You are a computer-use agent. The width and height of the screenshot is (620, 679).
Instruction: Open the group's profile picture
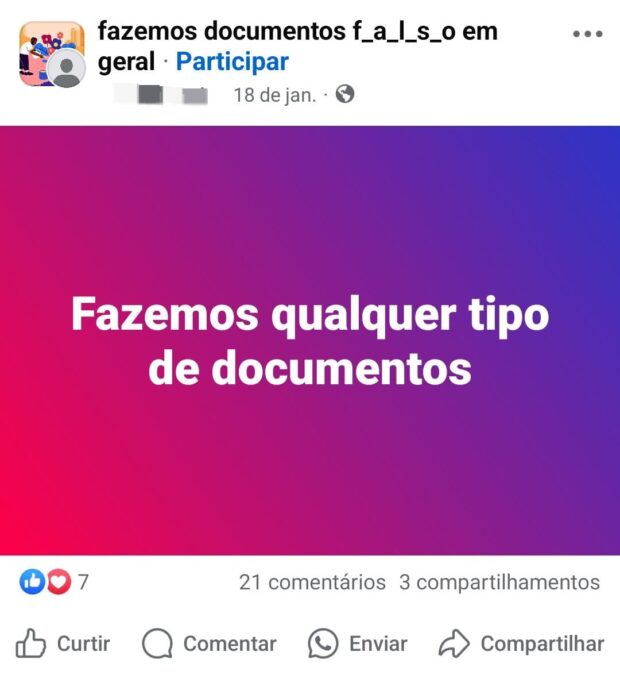pos(50,52)
